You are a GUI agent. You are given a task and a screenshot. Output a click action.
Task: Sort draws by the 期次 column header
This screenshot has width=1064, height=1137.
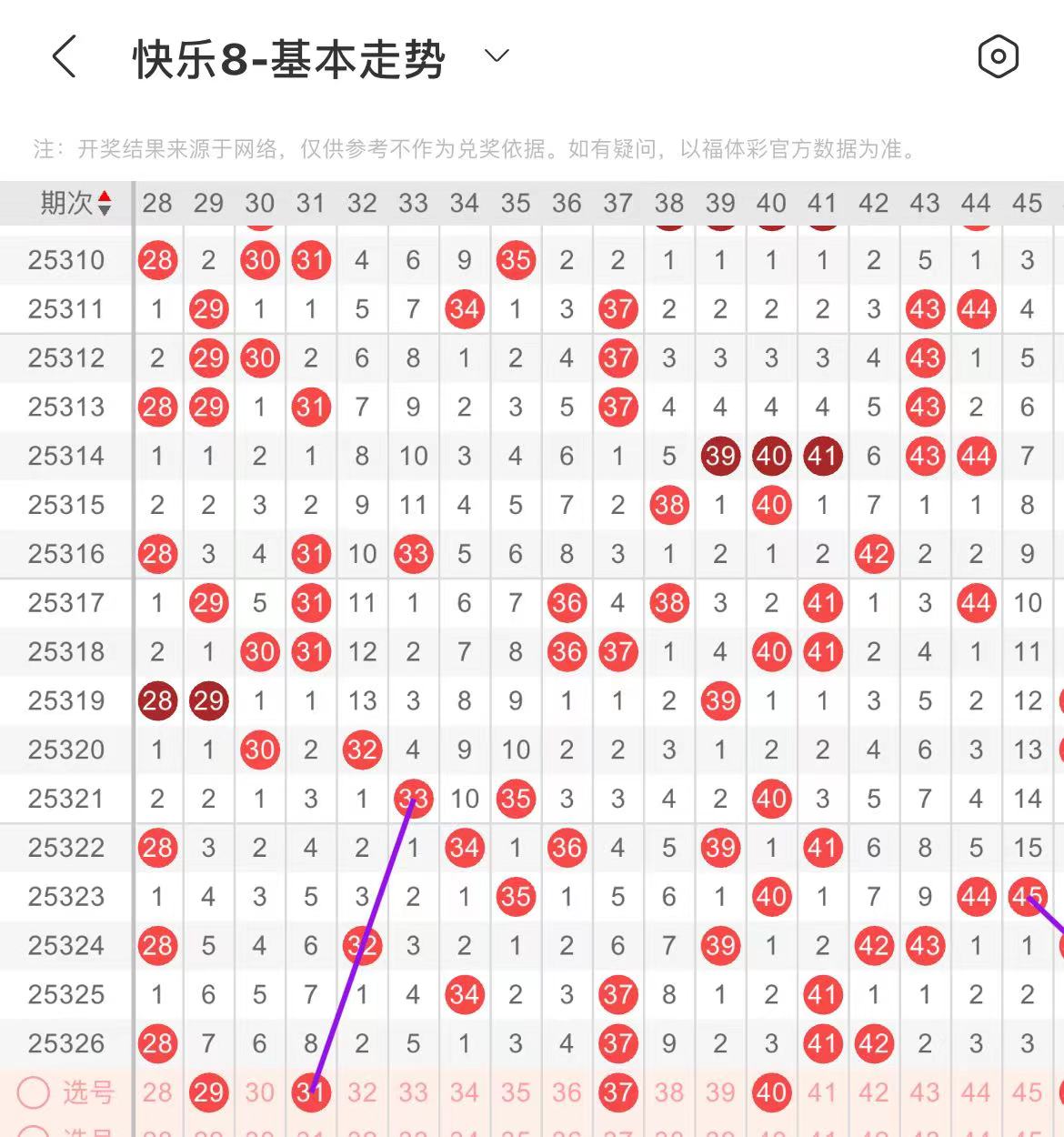75,202
